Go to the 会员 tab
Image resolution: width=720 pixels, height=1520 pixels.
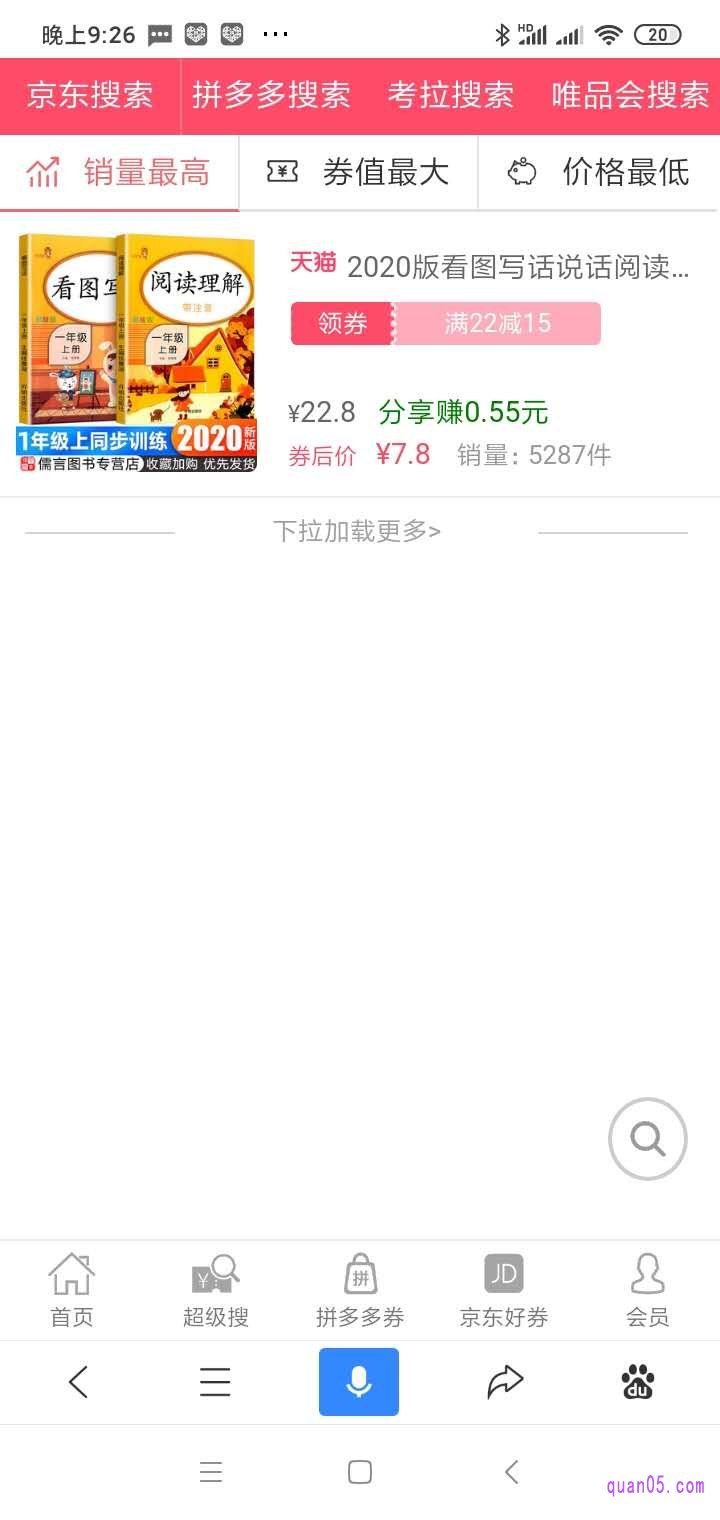pyautogui.click(x=648, y=1290)
